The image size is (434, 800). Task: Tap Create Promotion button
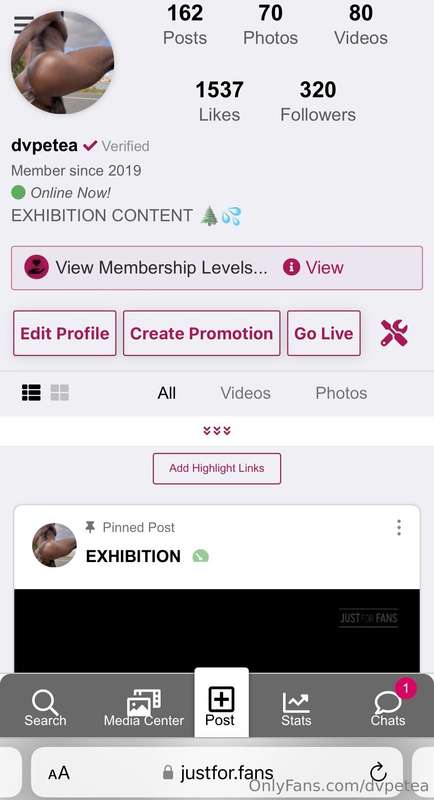[x=201, y=333]
